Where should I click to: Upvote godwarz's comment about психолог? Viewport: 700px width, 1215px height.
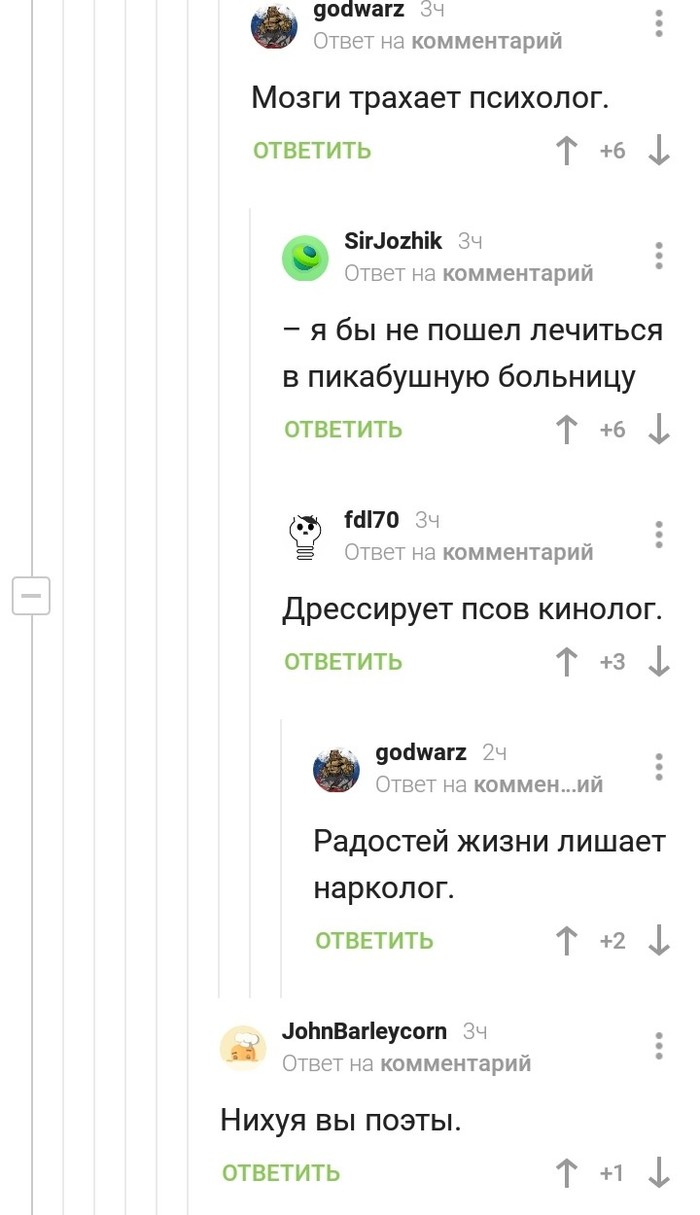click(567, 151)
